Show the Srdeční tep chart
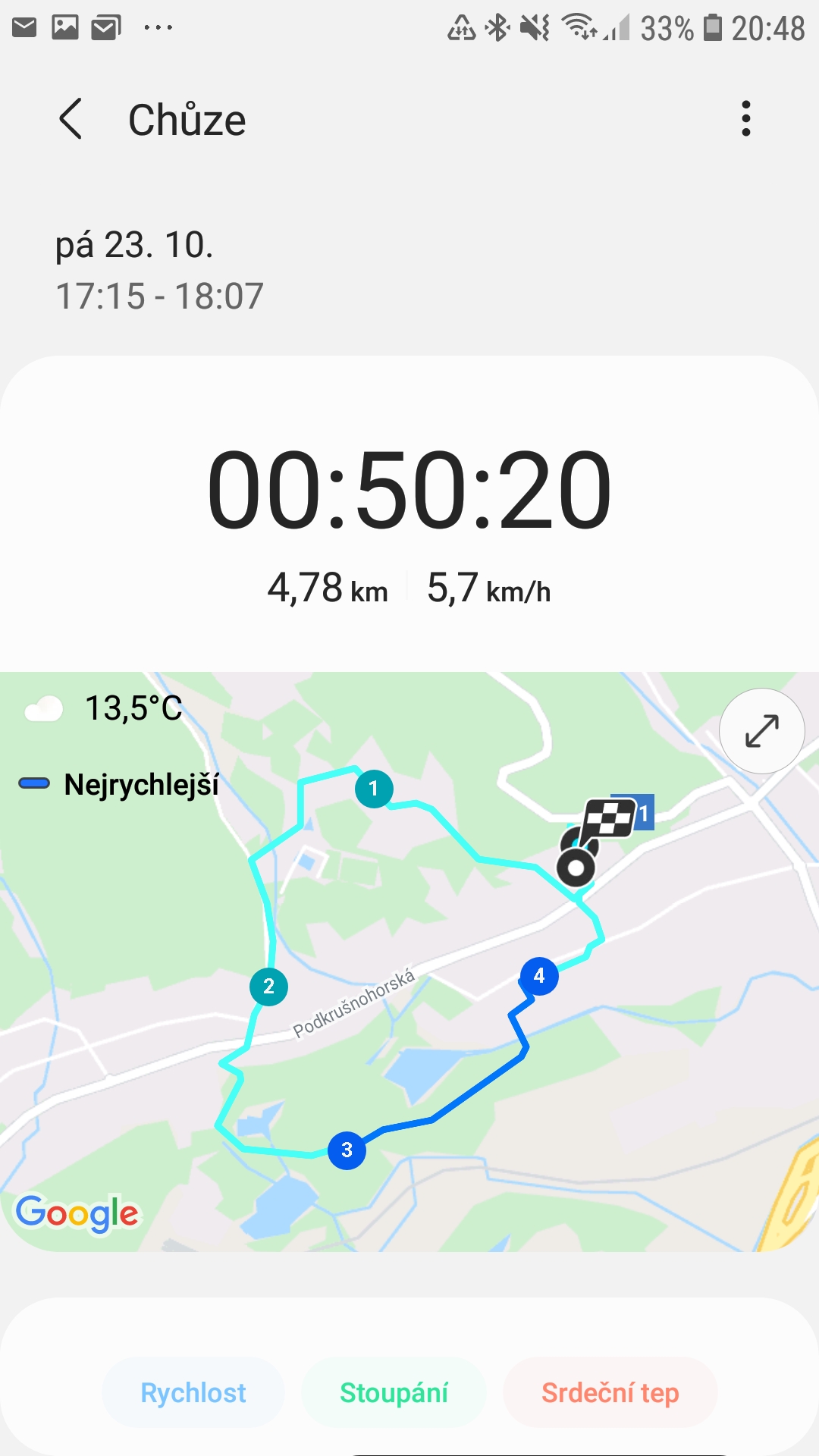 click(610, 1393)
